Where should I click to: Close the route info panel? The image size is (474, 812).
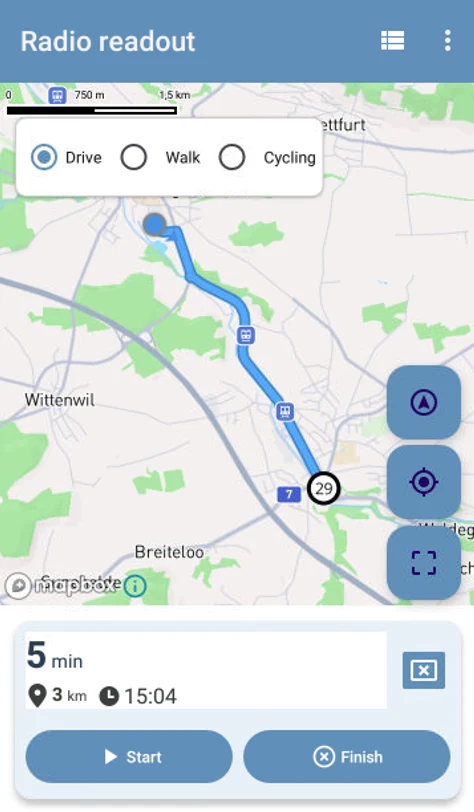tap(424, 671)
